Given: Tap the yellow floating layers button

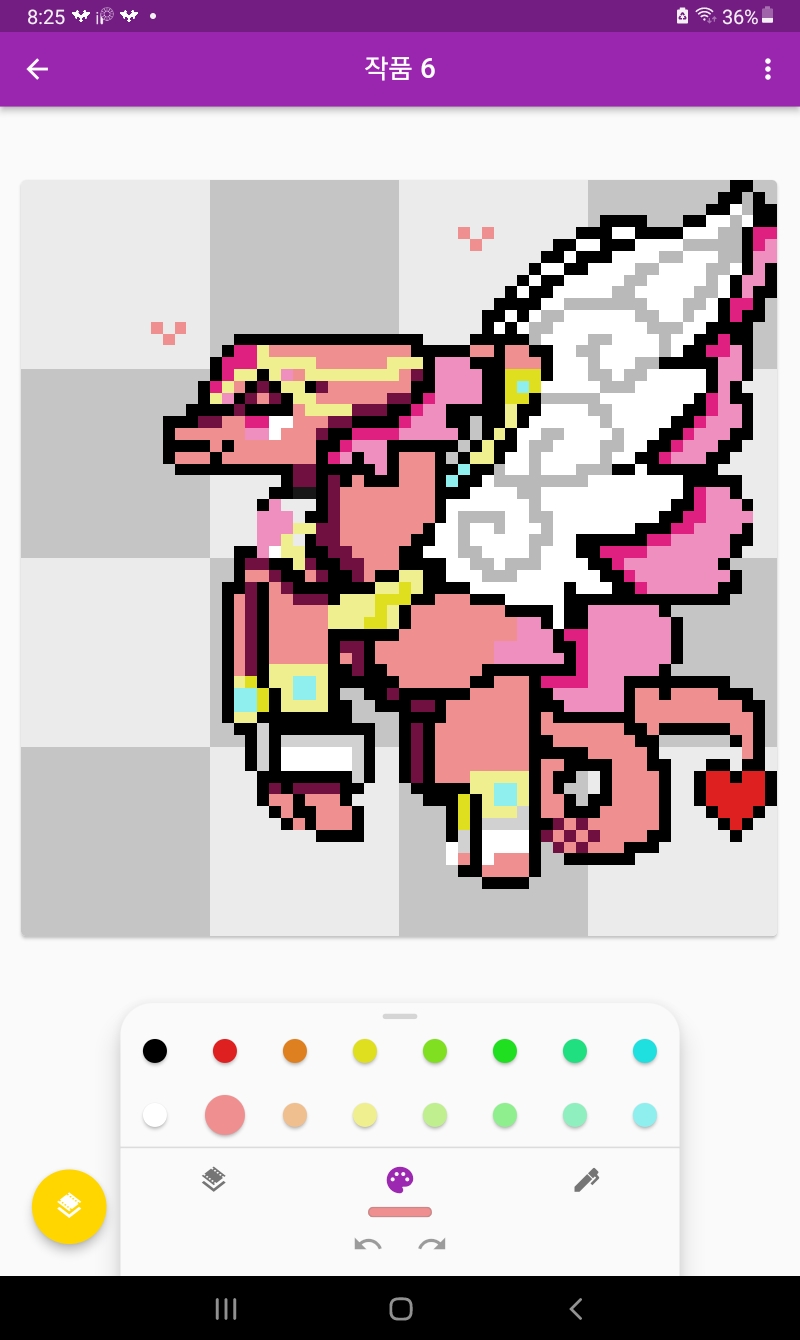Looking at the screenshot, I should click(x=69, y=1206).
